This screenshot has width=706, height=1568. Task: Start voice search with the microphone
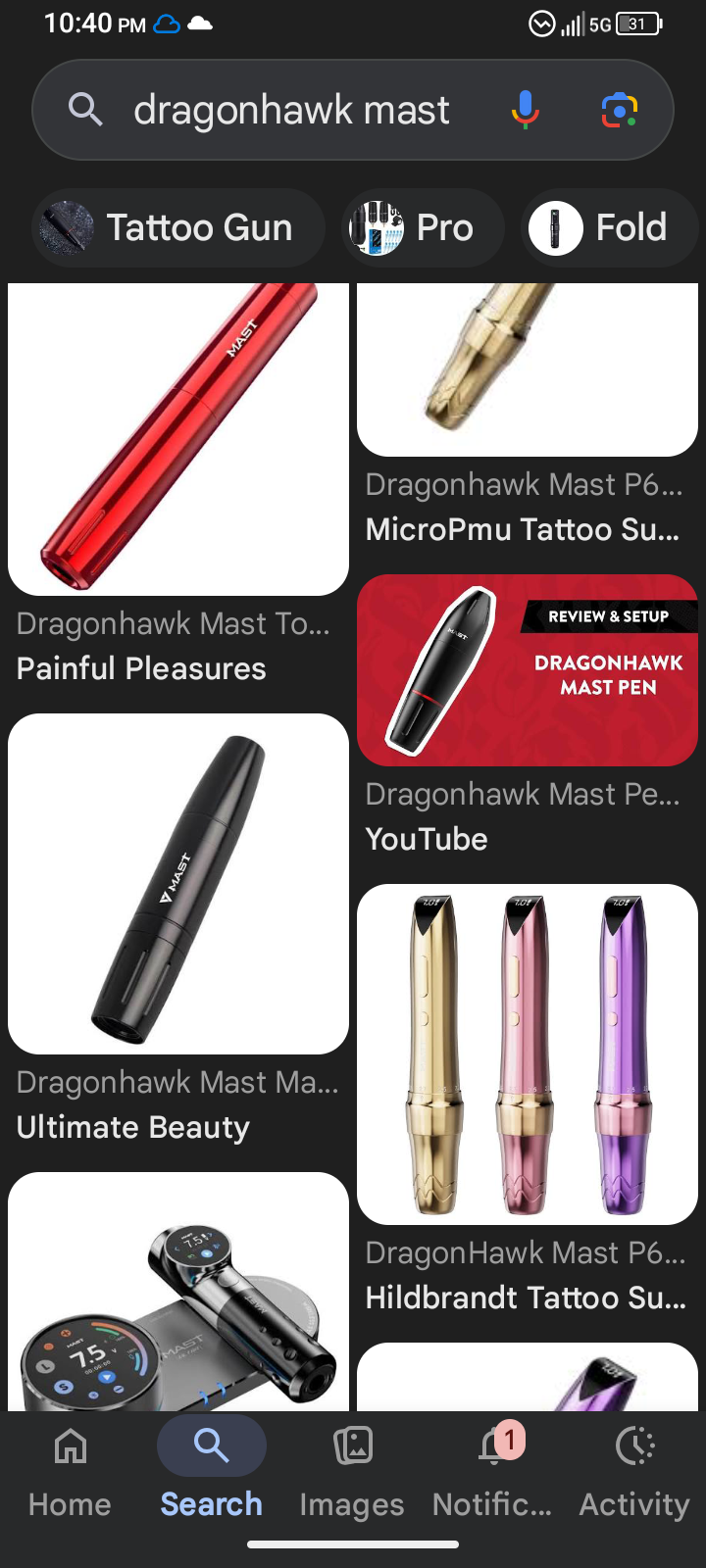point(526,110)
